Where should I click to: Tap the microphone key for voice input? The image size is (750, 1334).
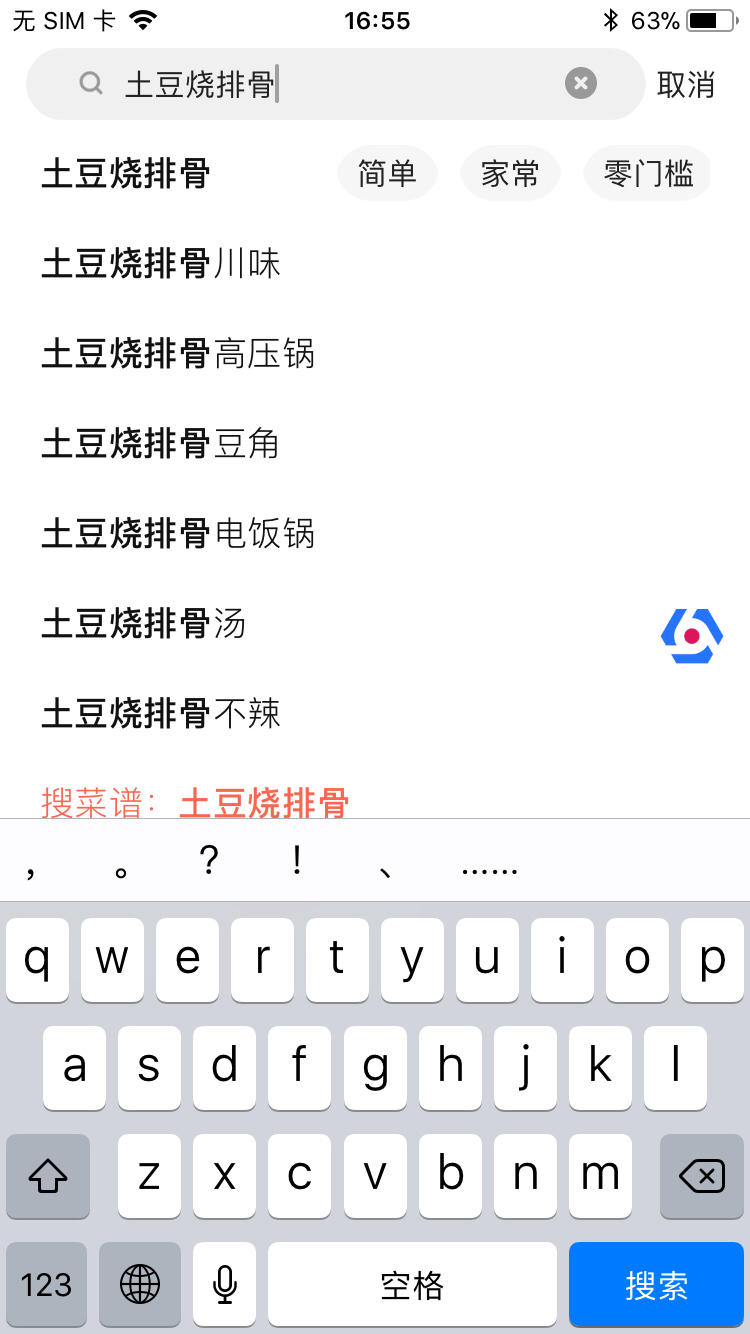[x=225, y=1284]
